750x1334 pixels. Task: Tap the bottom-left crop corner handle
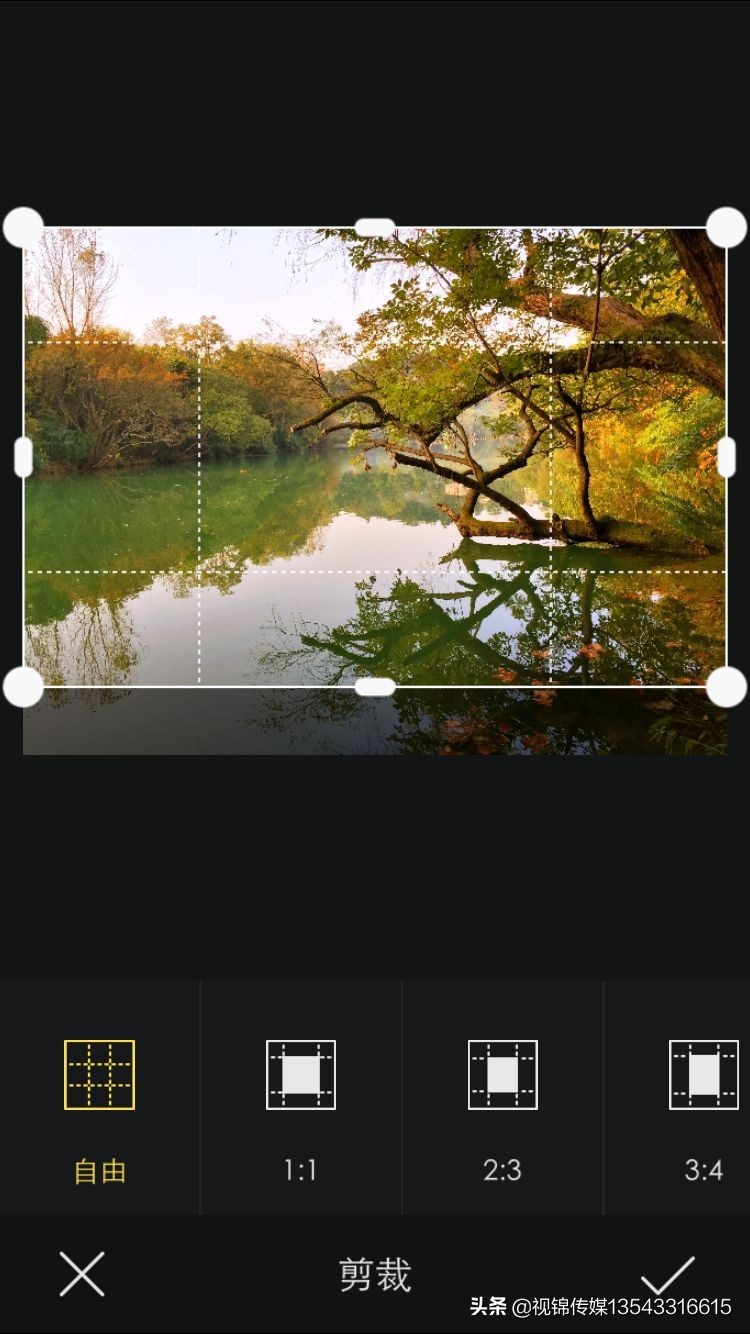tap(24, 687)
